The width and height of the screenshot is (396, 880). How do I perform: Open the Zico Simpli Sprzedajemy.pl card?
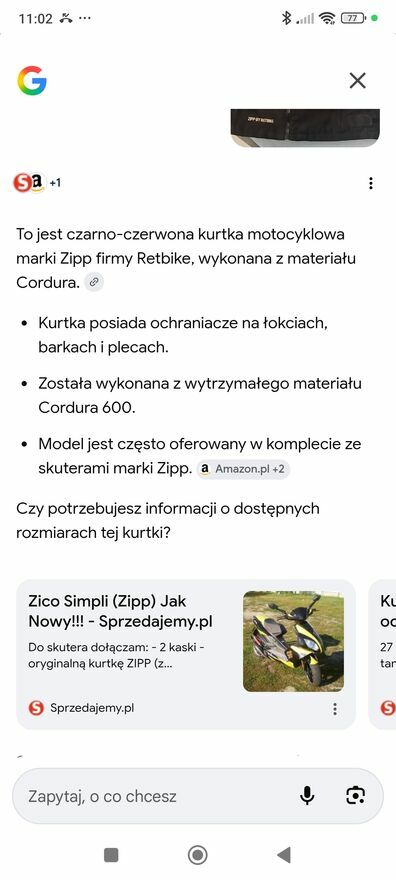(186, 654)
